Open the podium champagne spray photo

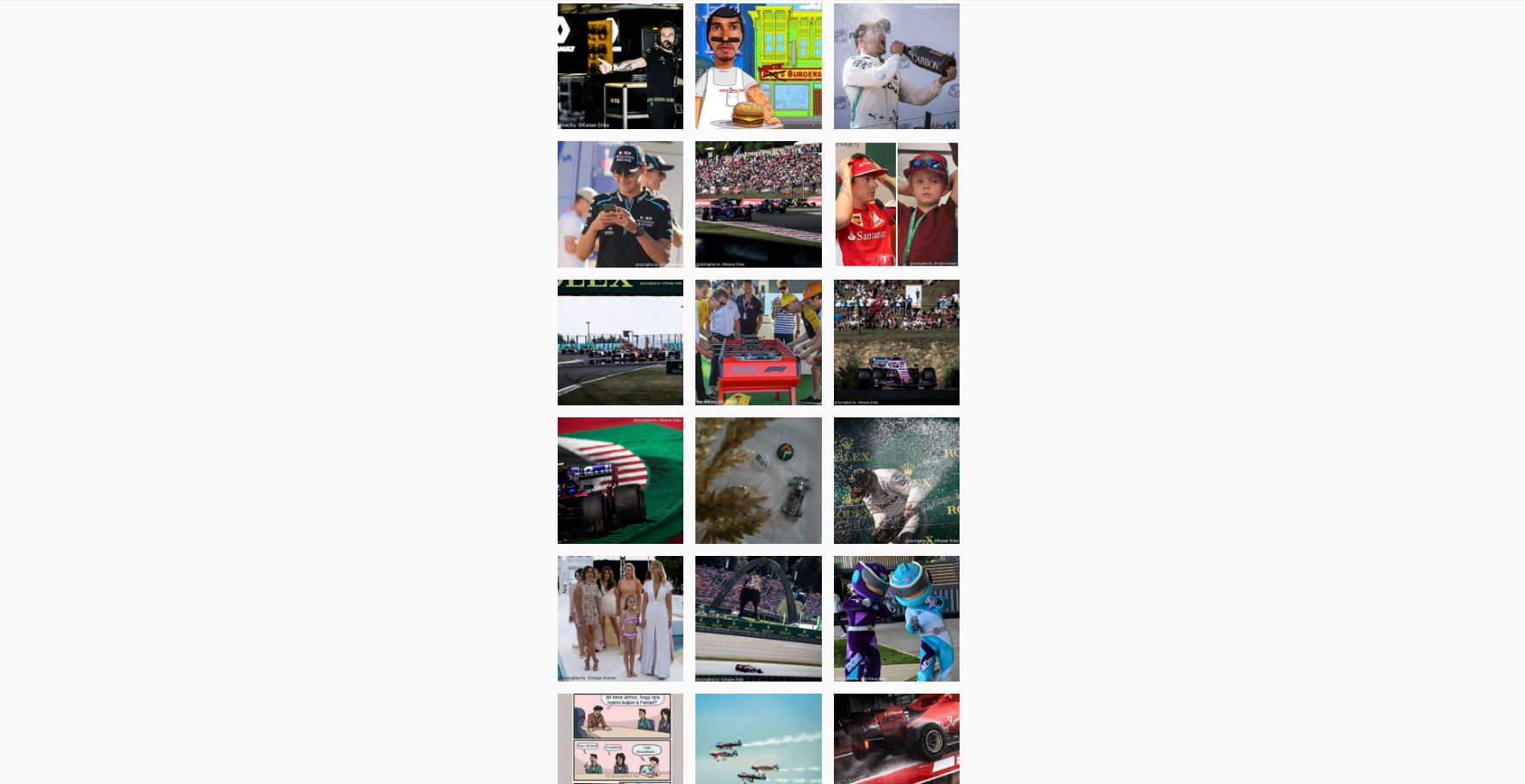pos(896,480)
